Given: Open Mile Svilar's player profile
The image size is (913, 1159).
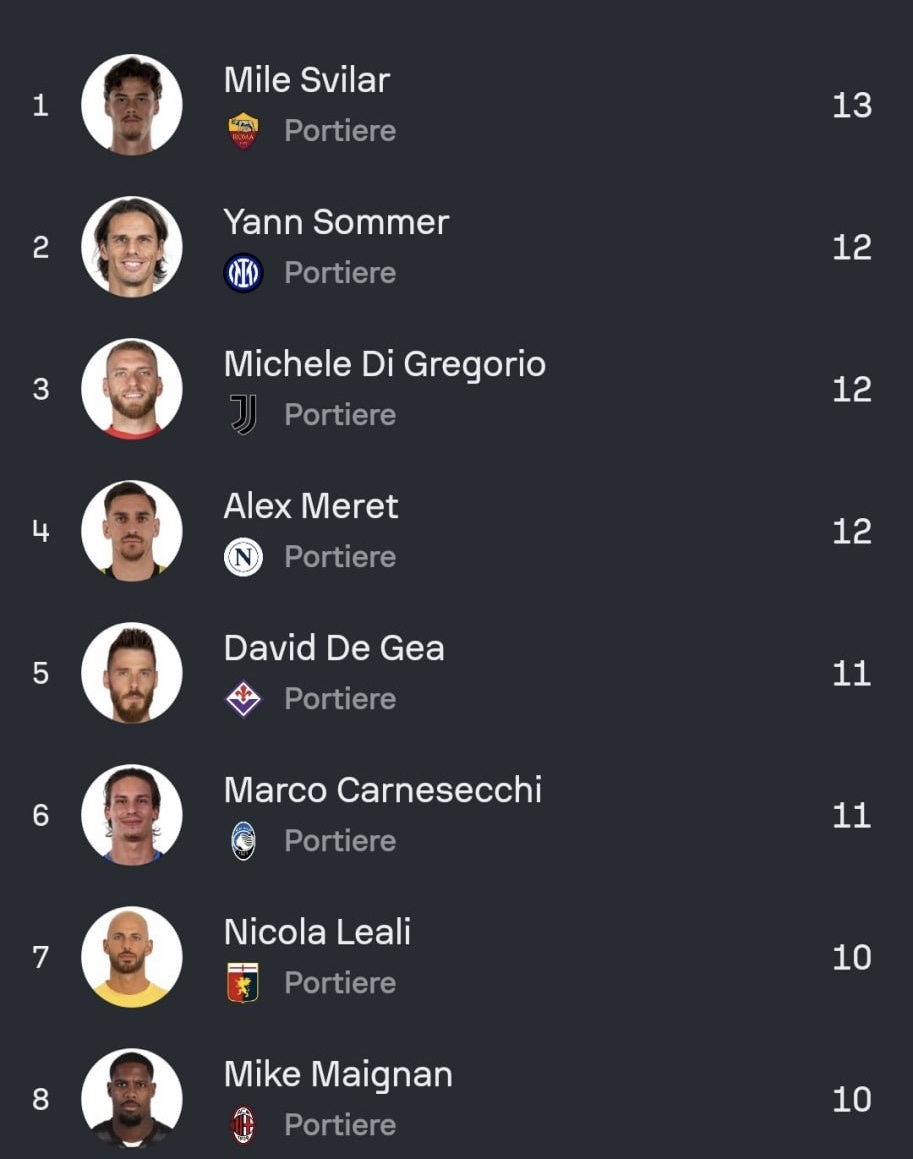Looking at the screenshot, I should pos(306,81).
